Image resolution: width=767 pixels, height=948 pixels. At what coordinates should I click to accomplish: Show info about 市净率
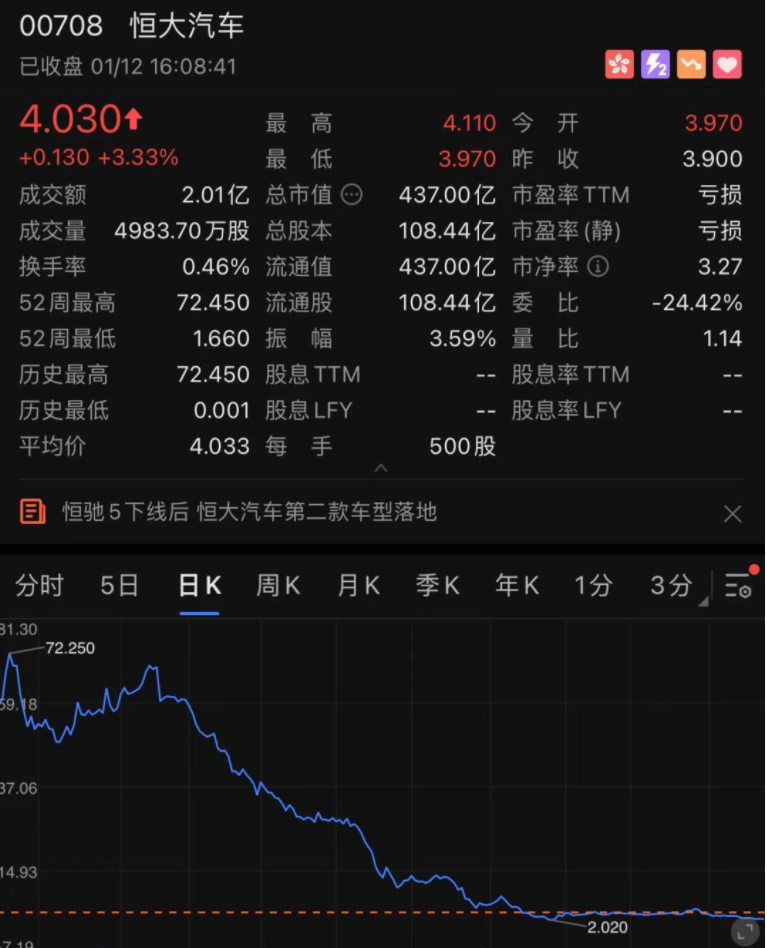pos(598,267)
